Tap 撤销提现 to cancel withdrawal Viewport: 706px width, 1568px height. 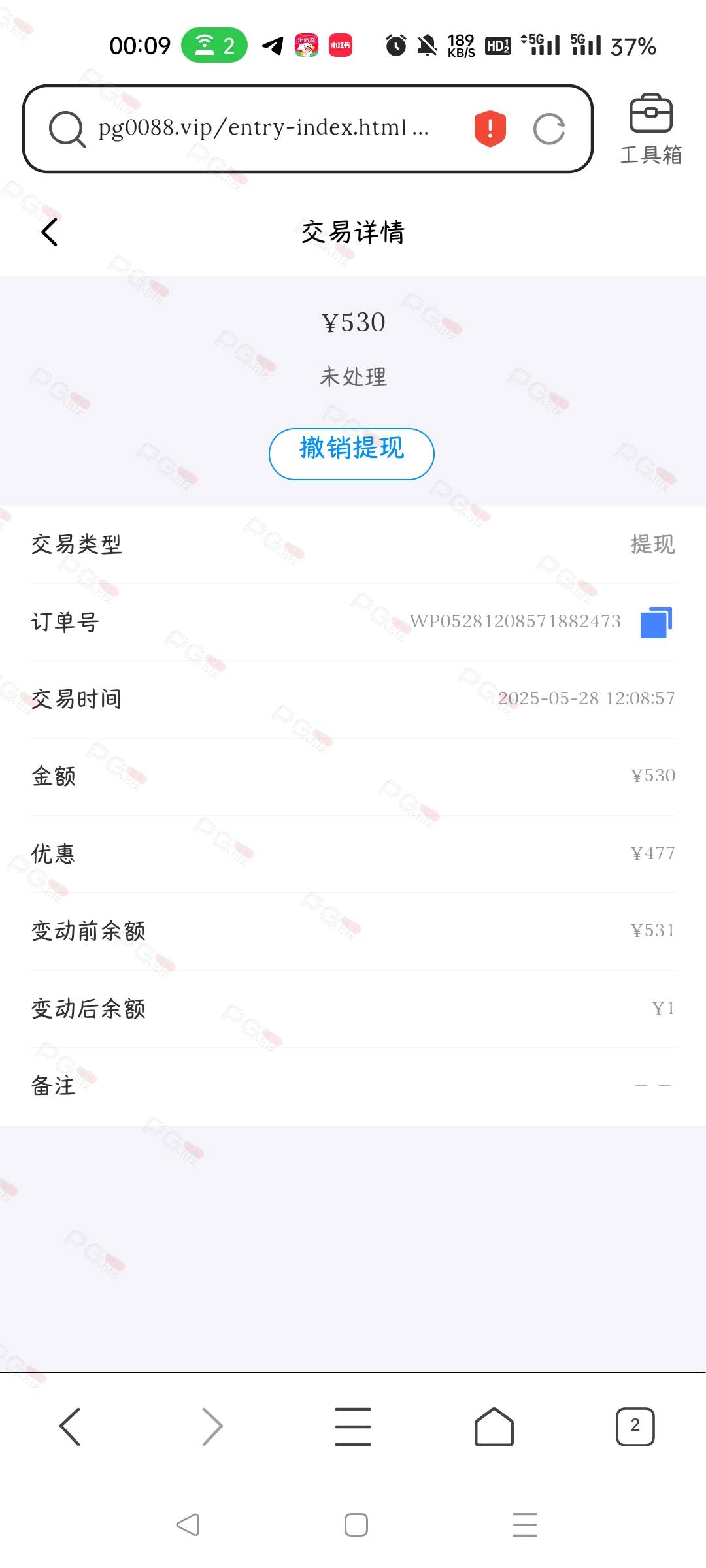coord(352,453)
